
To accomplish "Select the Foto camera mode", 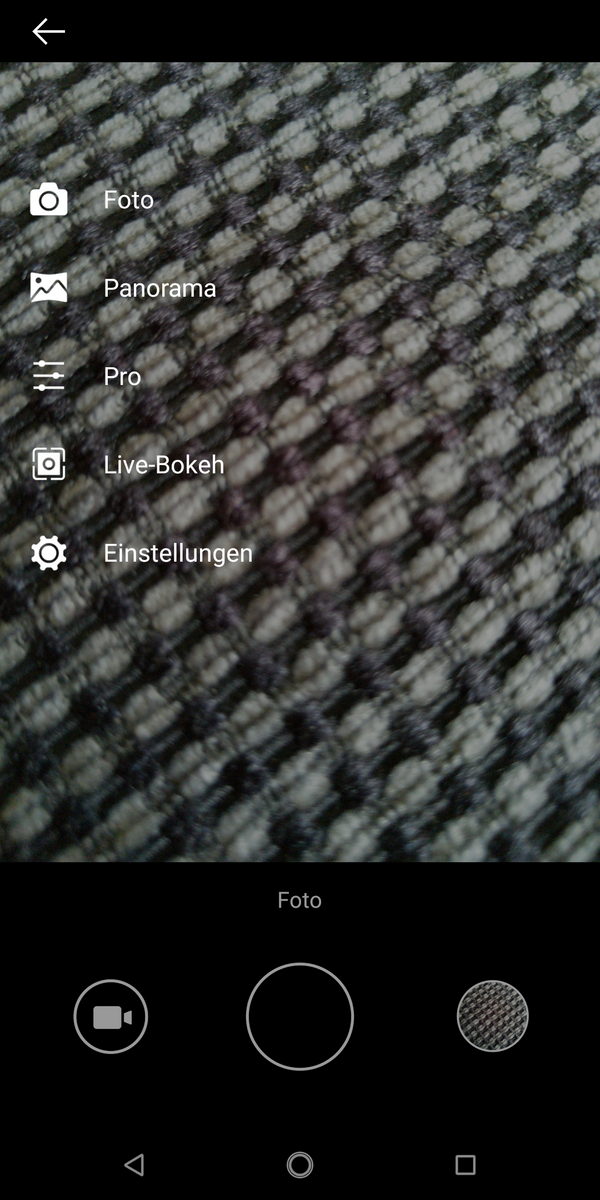I will pos(128,200).
